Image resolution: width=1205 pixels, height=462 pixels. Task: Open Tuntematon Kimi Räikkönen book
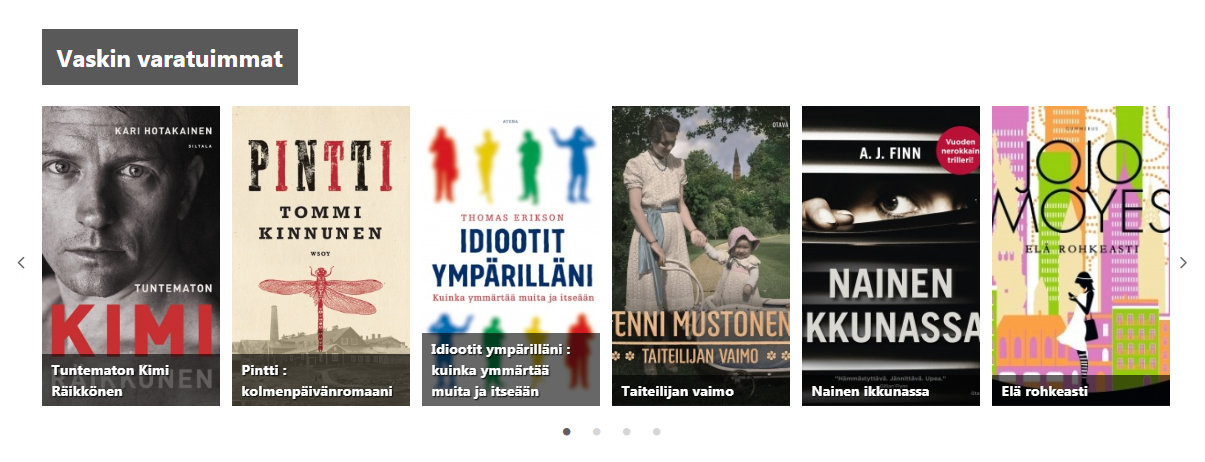tap(130, 255)
